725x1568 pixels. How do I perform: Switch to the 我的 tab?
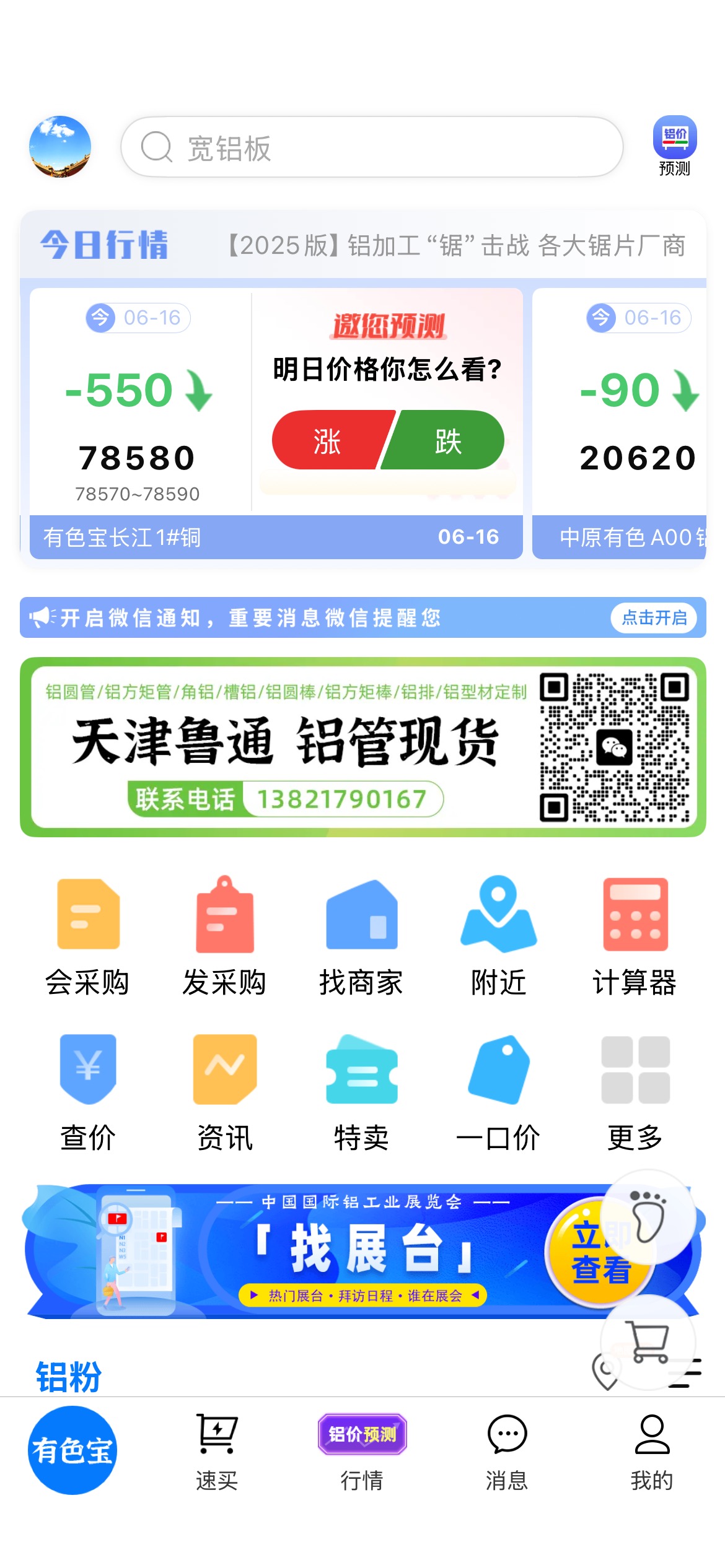(x=652, y=1452)
